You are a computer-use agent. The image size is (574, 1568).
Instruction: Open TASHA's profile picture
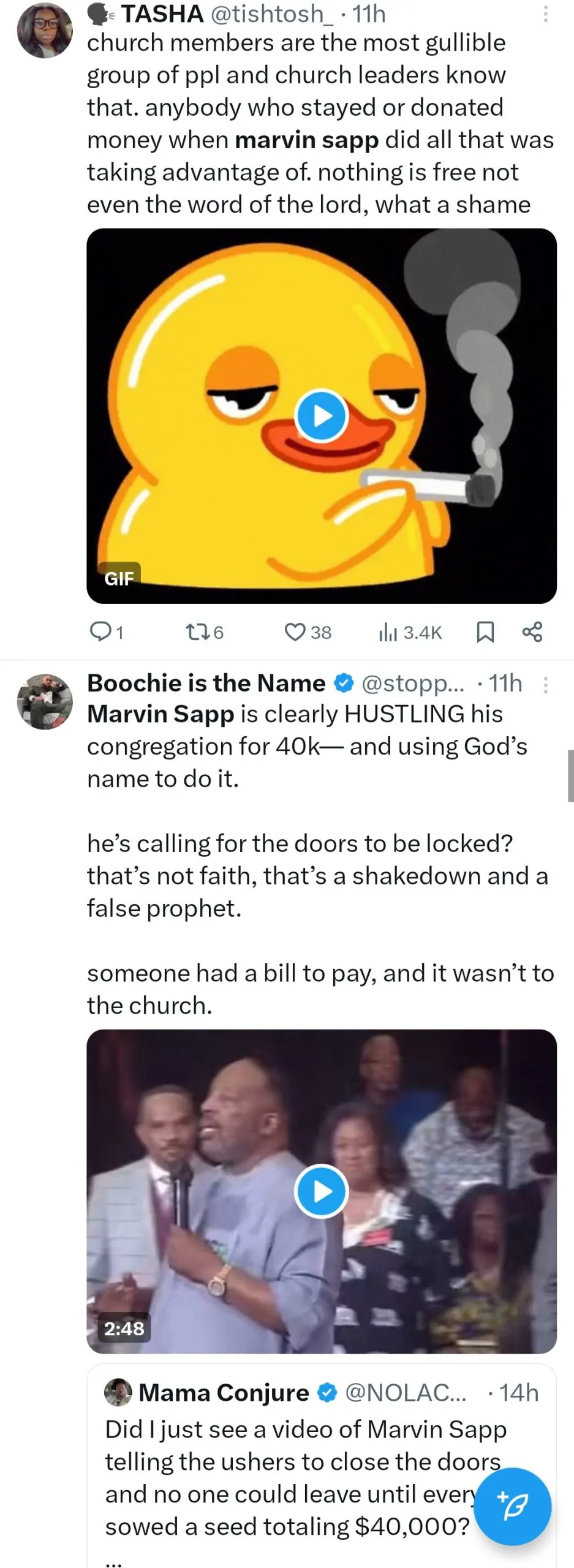pos(45,30)
